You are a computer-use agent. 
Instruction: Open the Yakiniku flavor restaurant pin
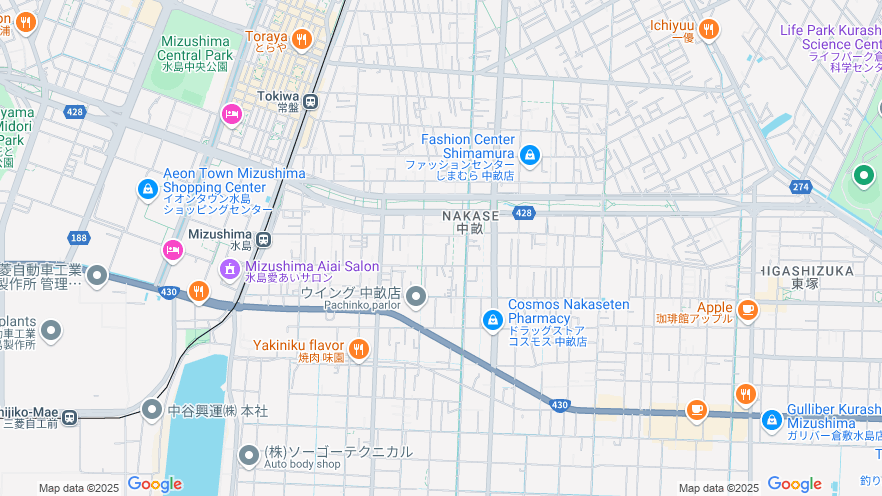pos(359,349)
